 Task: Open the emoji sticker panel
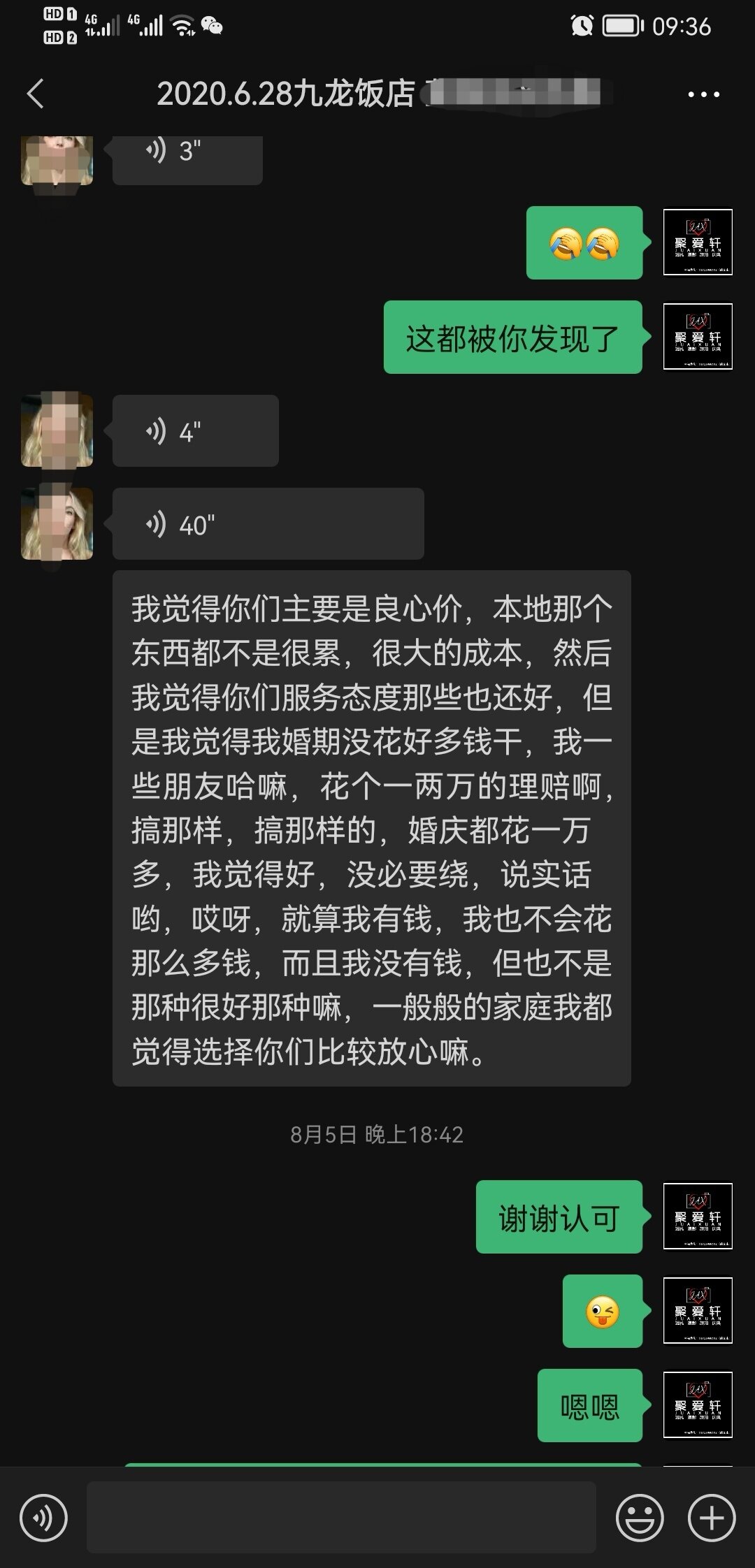click(639, 1518)
